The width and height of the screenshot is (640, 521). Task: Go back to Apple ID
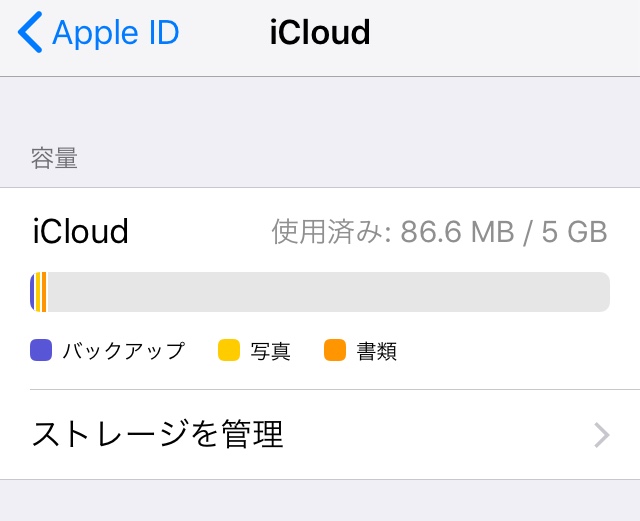coord(98,33)
